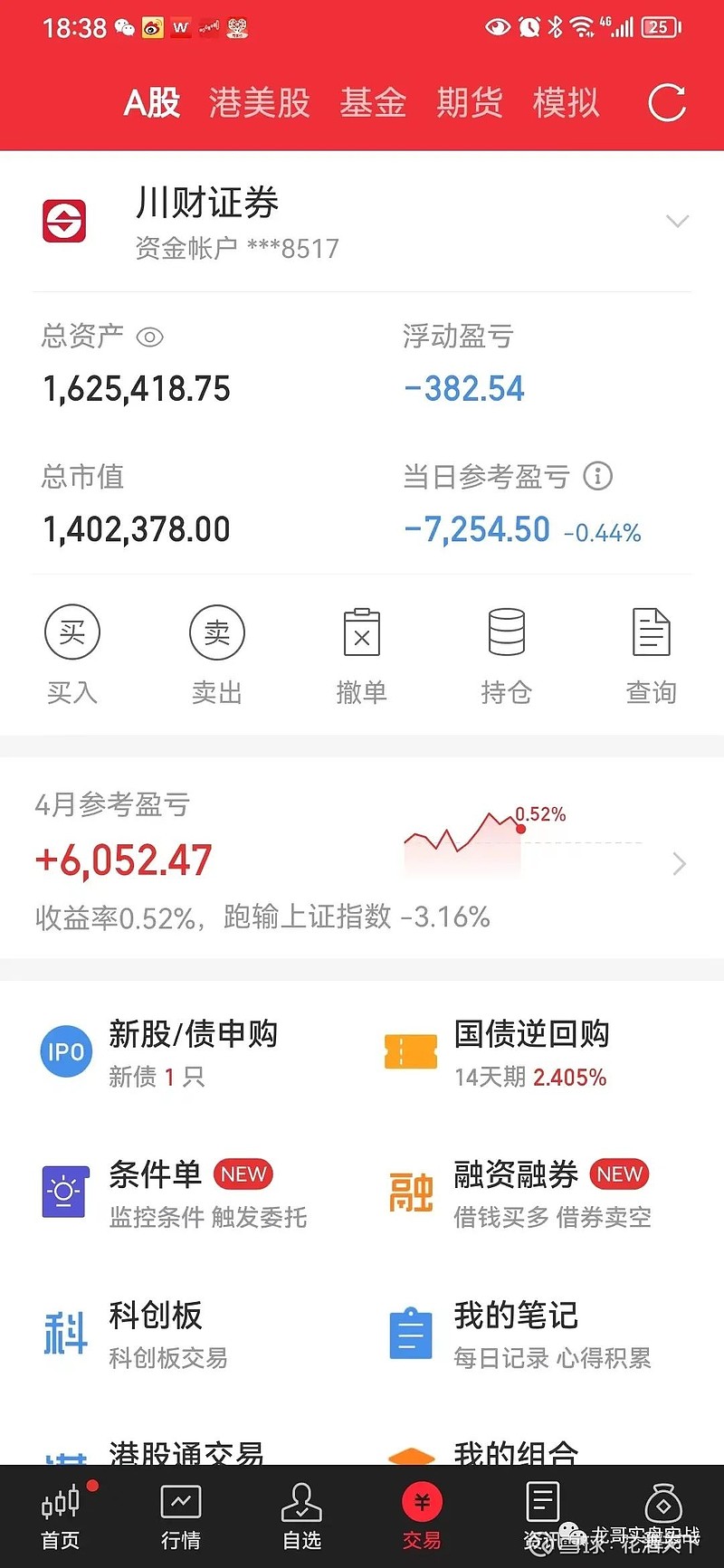Open the 4月参考盈亏 details

pos(362,859)
